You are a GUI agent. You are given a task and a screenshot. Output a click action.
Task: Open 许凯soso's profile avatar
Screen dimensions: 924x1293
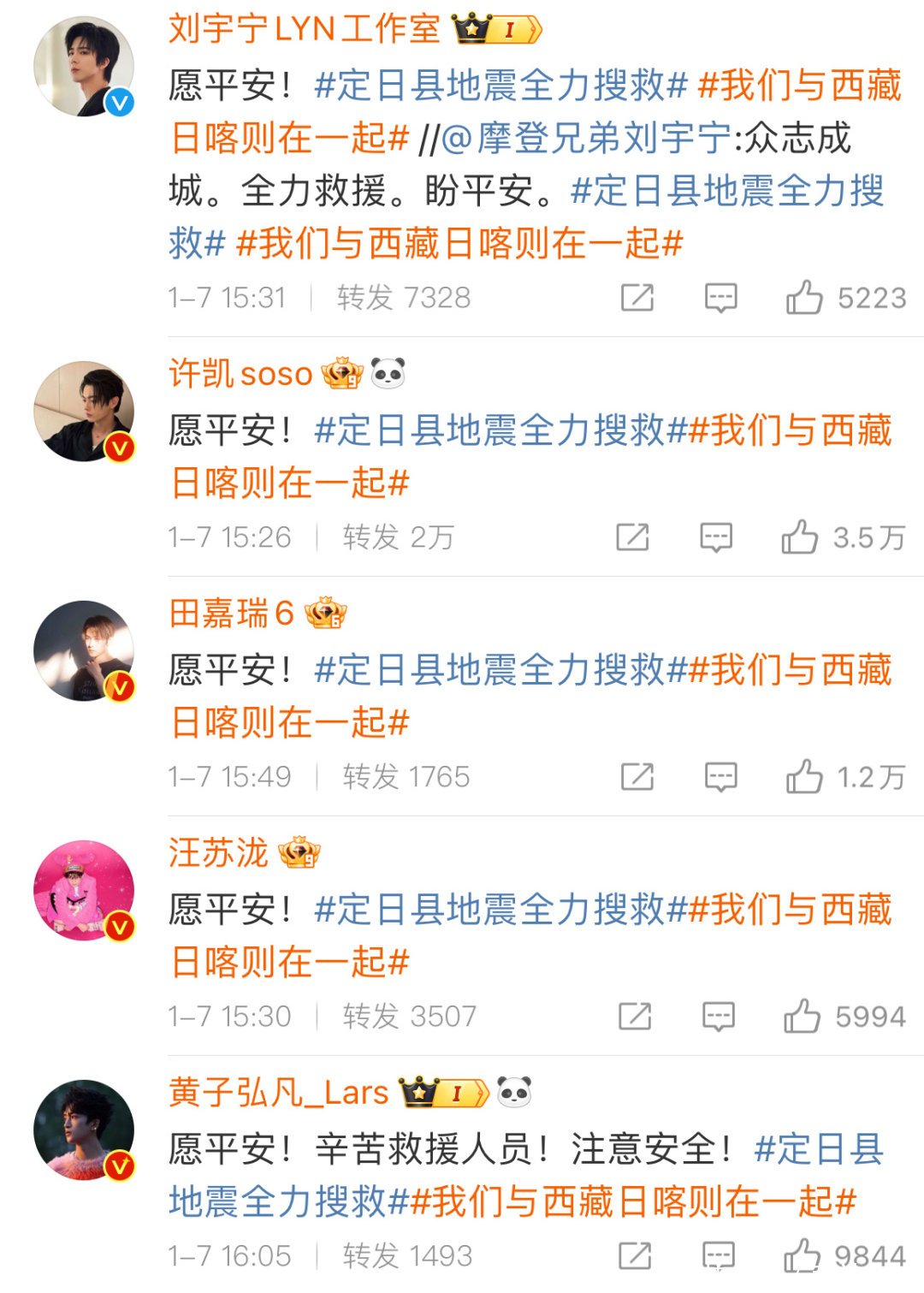[84, 412]
